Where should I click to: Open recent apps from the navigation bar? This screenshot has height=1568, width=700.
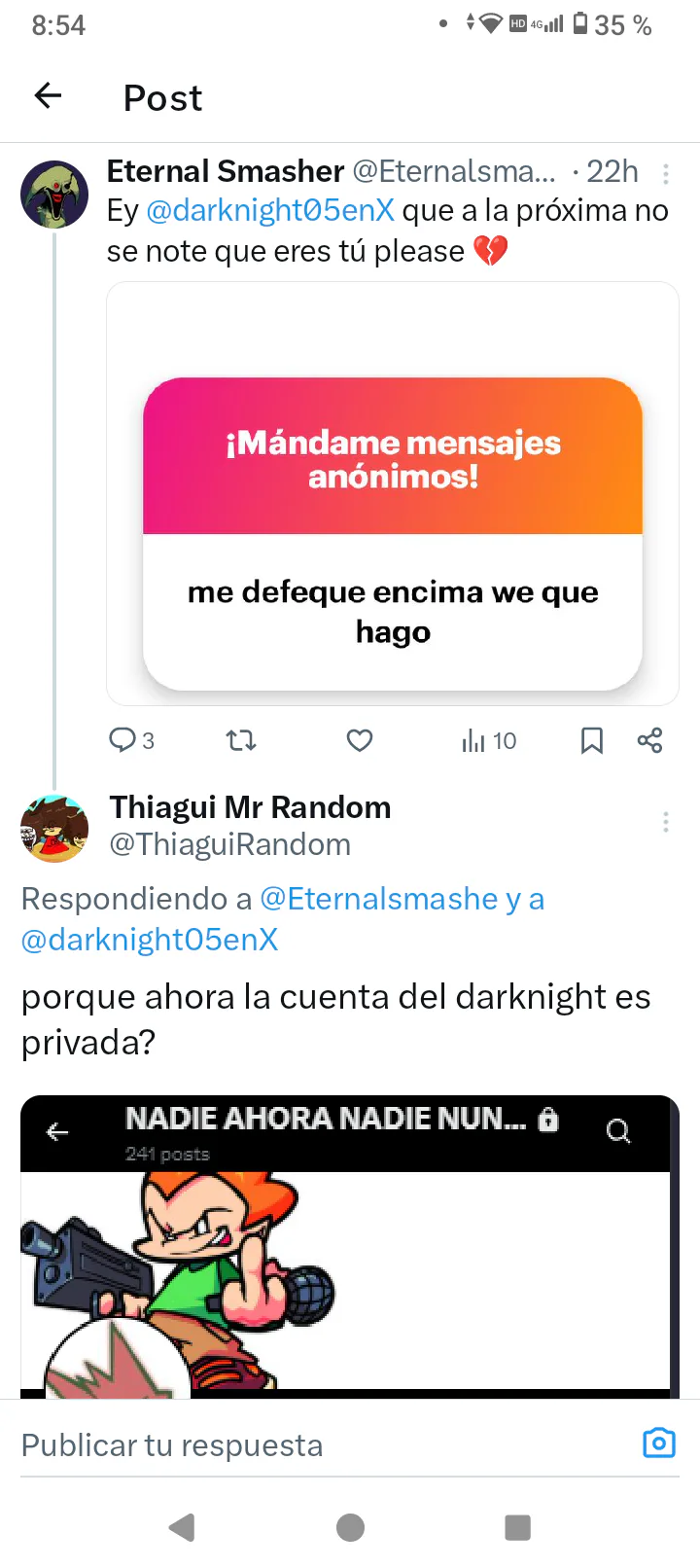coord(518,1527)
